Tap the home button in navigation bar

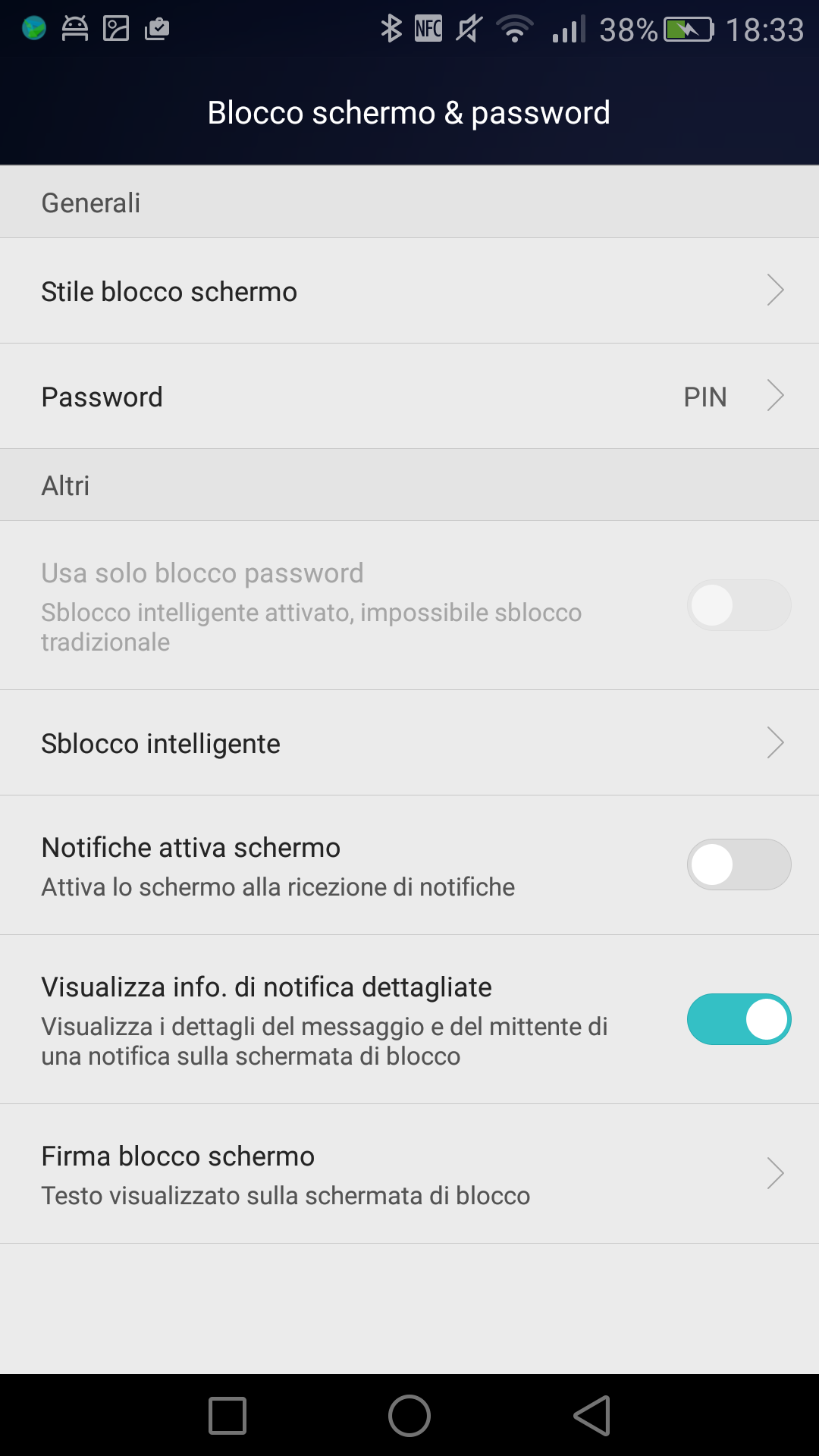click(x=409, y=1416)
